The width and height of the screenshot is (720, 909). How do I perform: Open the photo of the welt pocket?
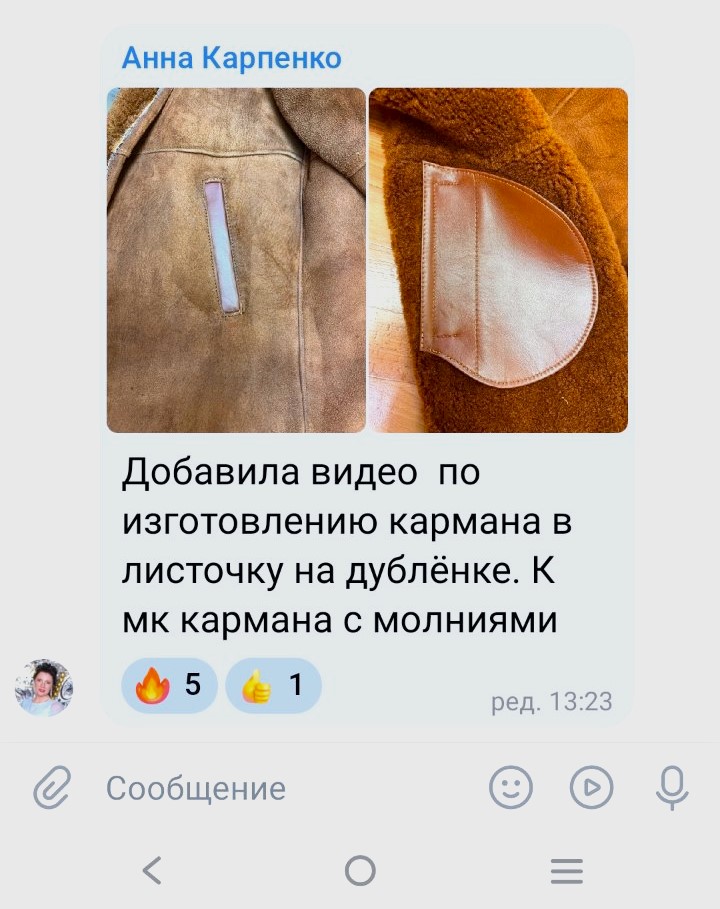pyautogui.click(x=236, y=260)
